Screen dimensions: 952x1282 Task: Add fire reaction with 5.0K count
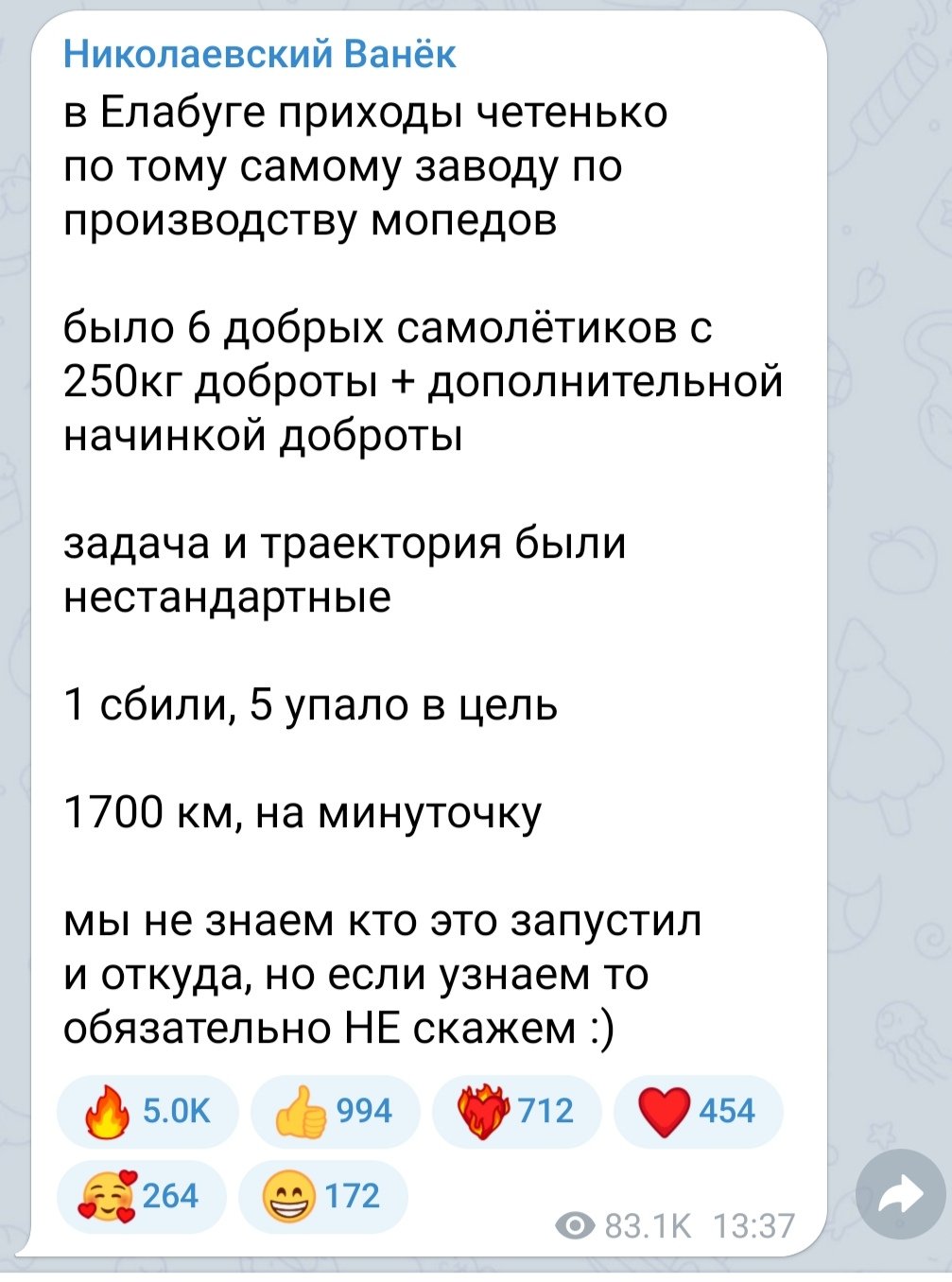(x=147, y=1111)
